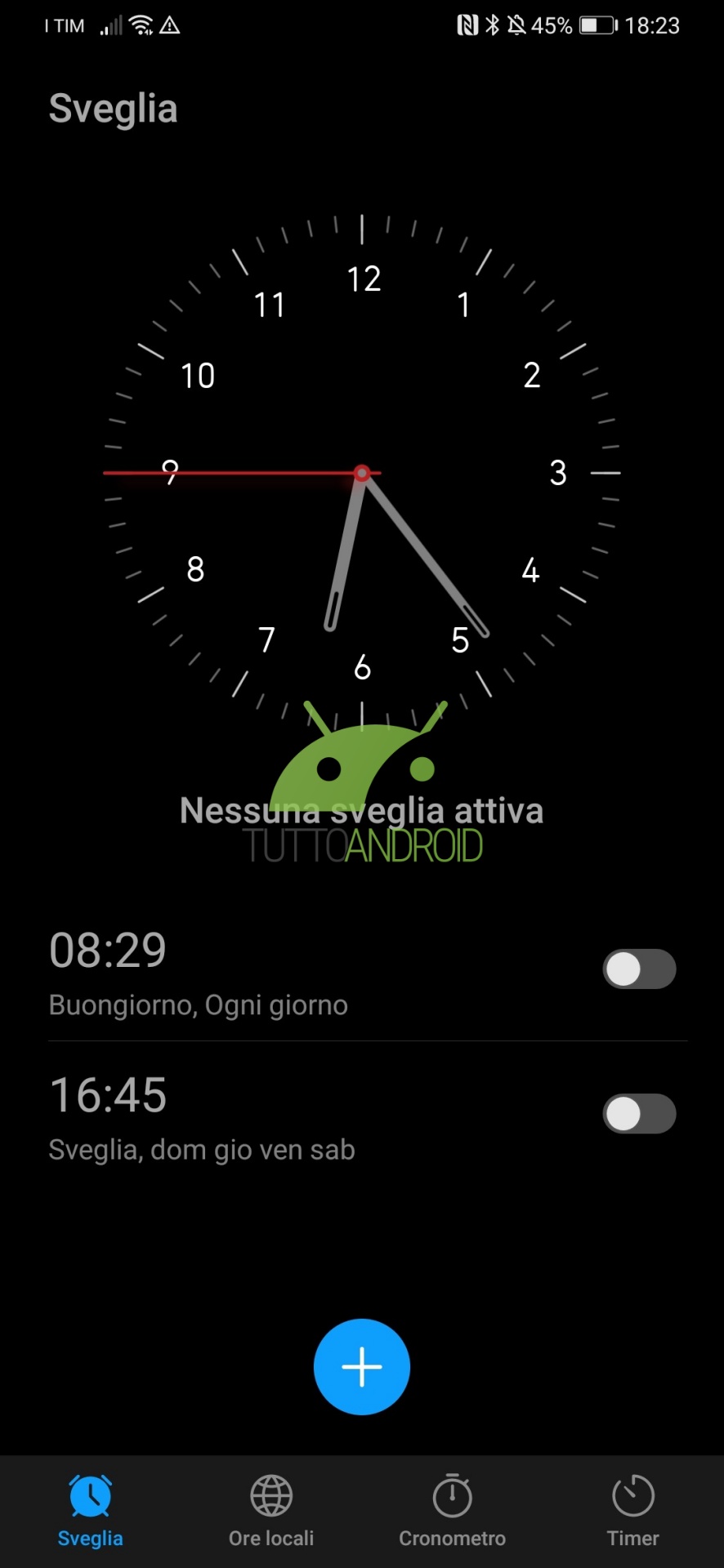Enable the 08:29 Buongiorno alarm
Image resolution: width=724 pixels, height=1568 pixels.
(639, 969)
